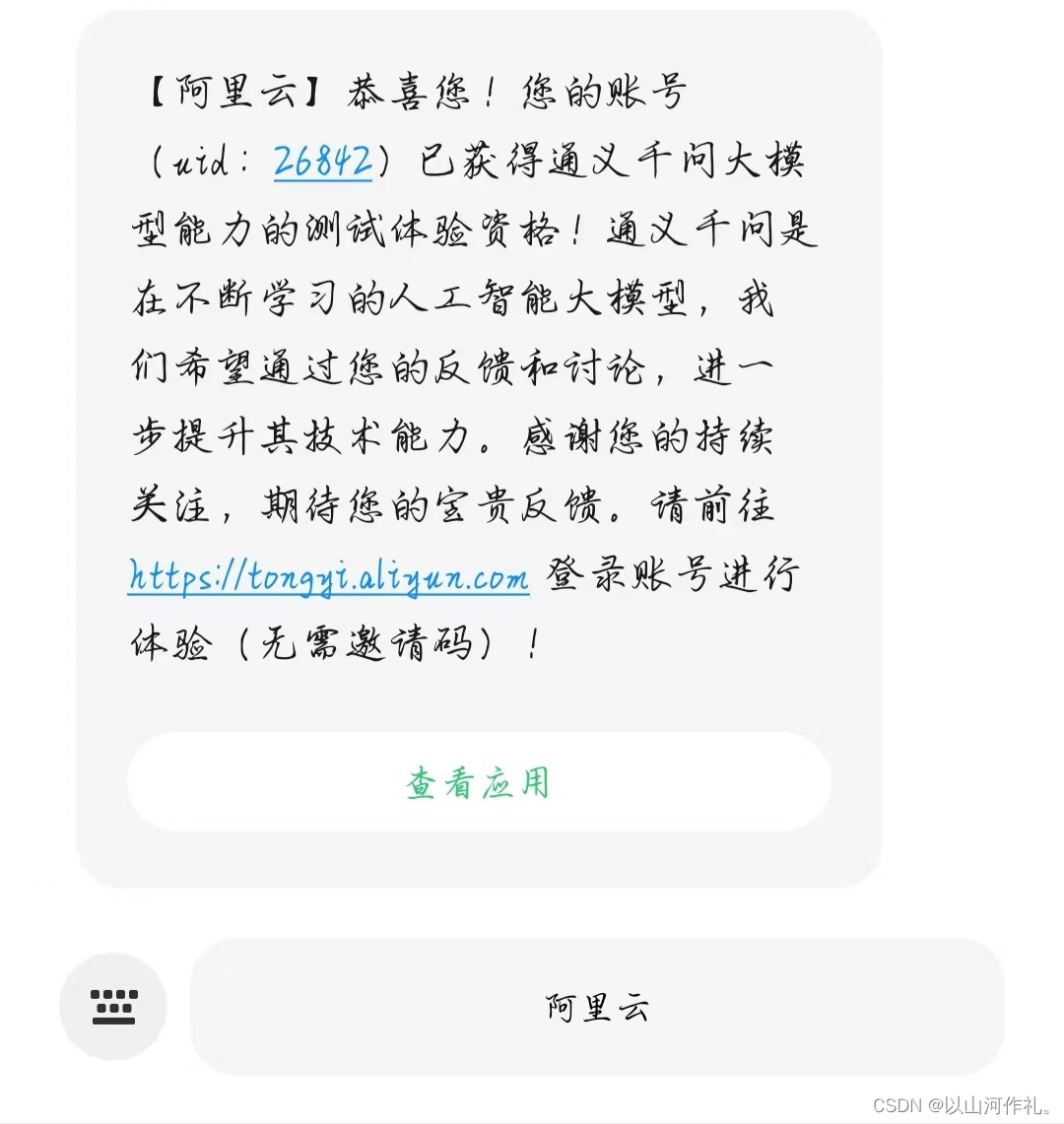Switch to keyboard input icon

(113, 1006)
